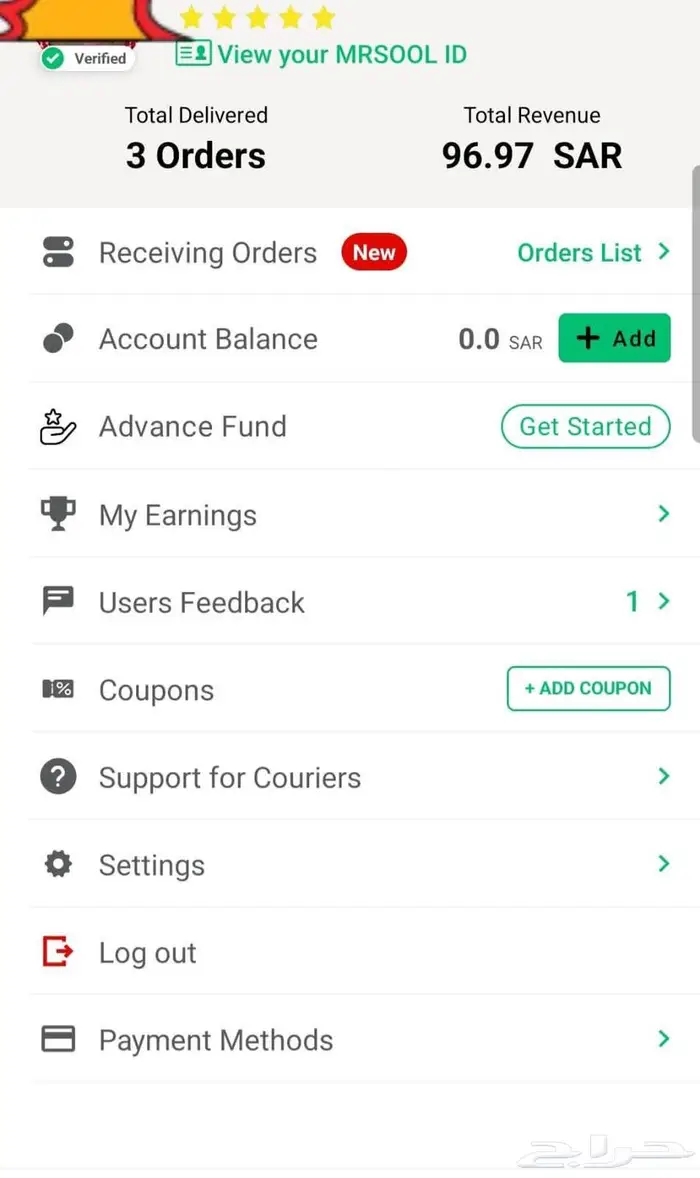Image resolution: width=700 pixels, height=1178 pixels.
Task: Go to Settings
Action: [x=152, y=866]
